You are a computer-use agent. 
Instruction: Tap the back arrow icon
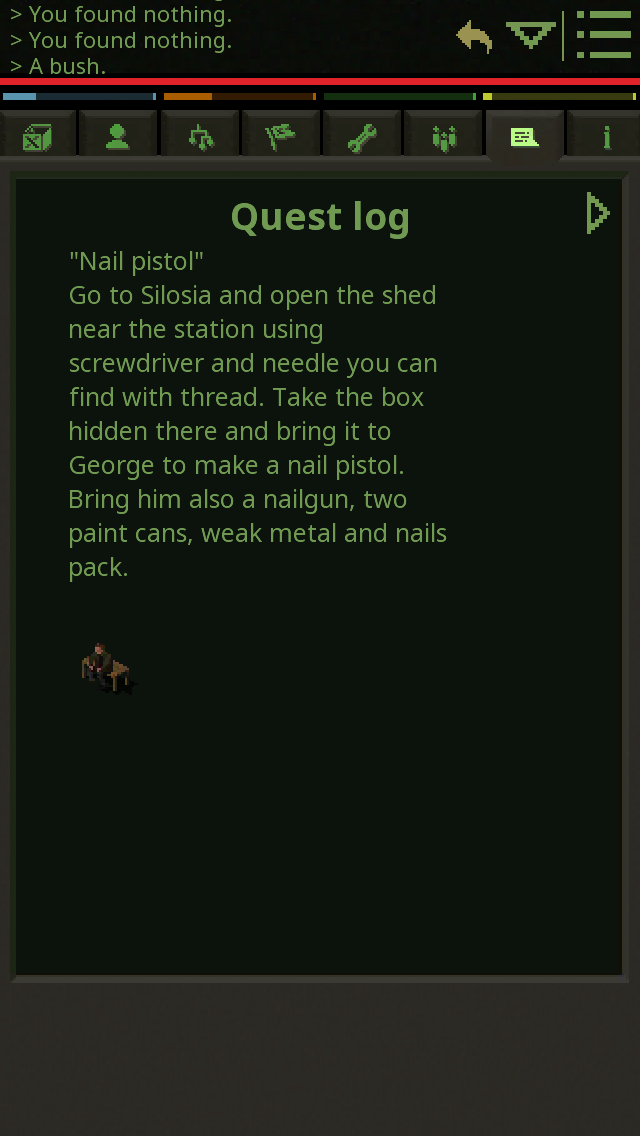point(474,38)
